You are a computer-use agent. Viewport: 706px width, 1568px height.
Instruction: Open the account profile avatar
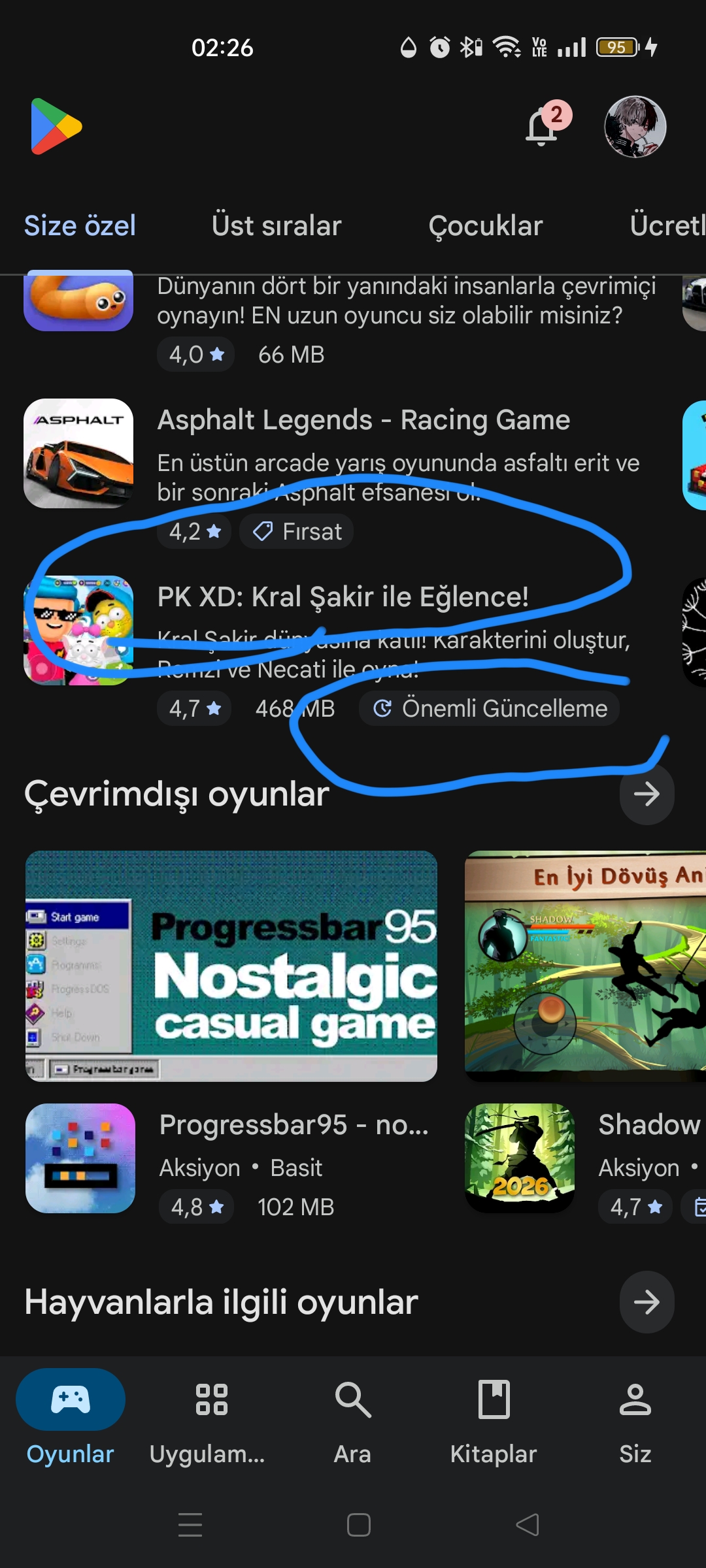click(635, 127)
